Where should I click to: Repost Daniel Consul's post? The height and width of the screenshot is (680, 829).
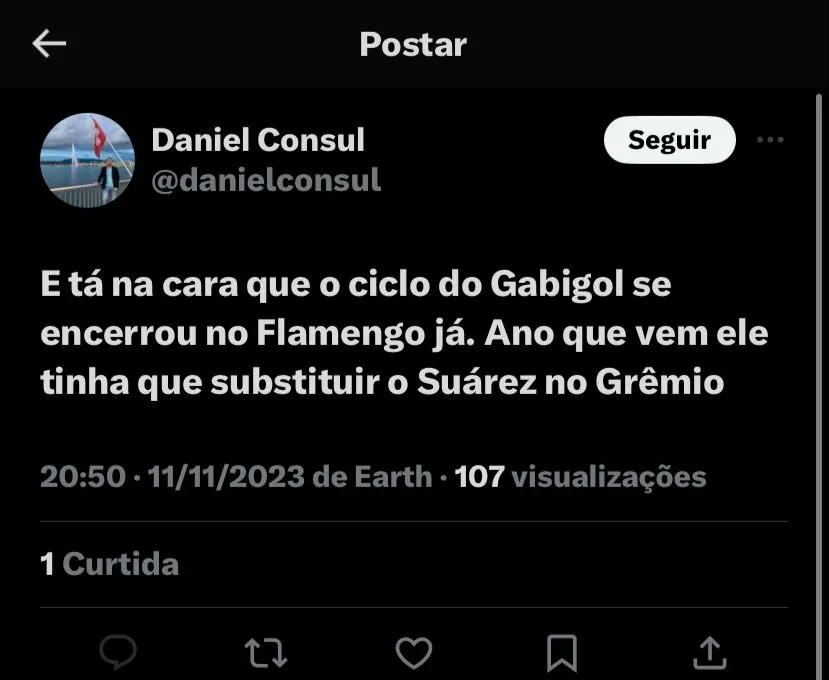266,653
